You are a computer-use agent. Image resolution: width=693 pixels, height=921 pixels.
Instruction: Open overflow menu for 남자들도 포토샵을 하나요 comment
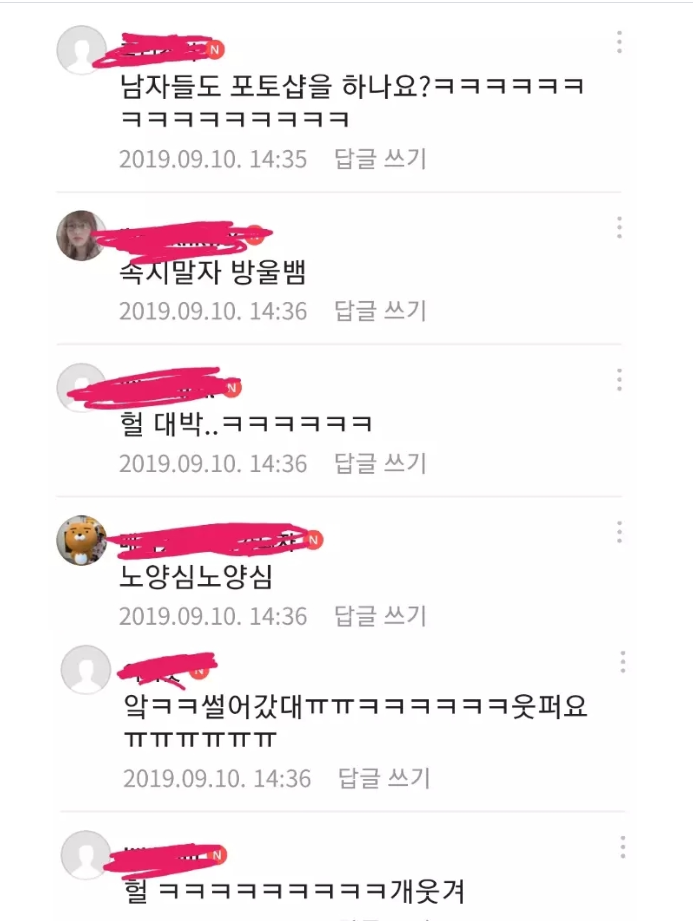pos(620,42)
